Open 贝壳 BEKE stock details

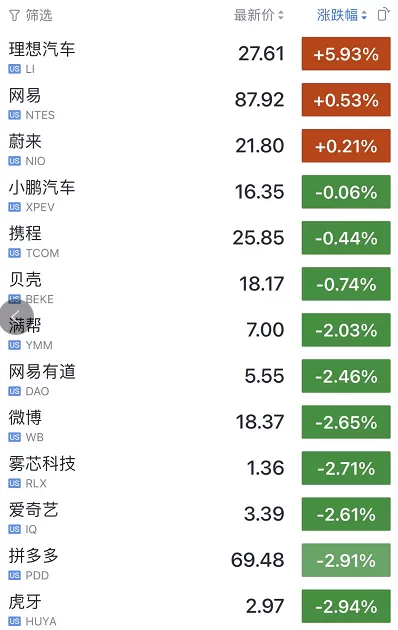(x=199, y=284)
